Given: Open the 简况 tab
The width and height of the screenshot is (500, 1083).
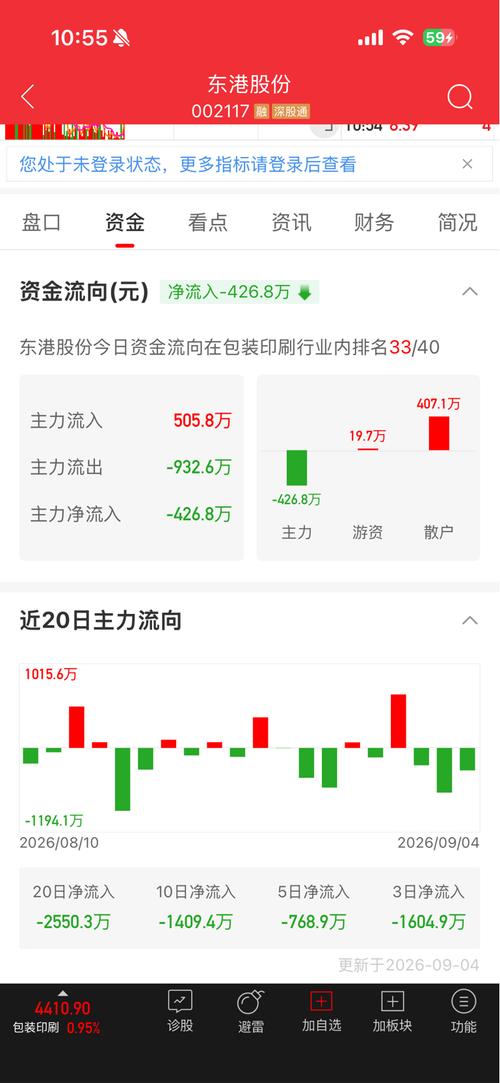Looking at the screenshot, I should (458, 222).
